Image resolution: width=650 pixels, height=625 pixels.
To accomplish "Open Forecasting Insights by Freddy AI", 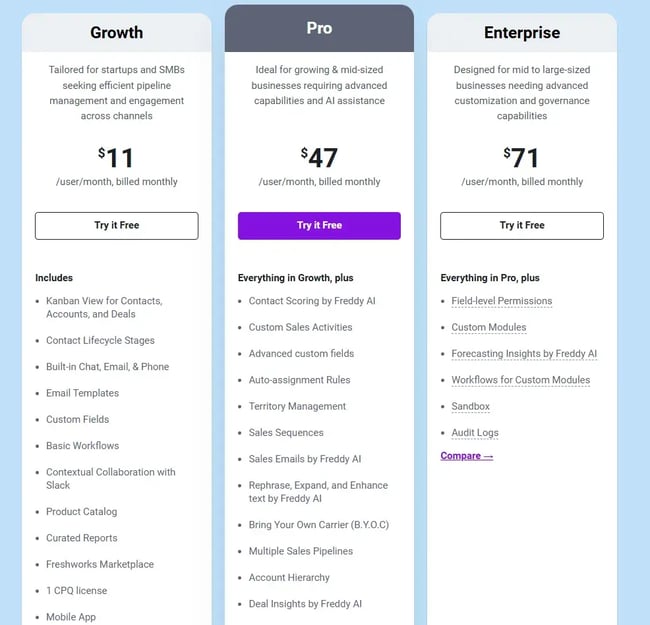I will (523, 354).
